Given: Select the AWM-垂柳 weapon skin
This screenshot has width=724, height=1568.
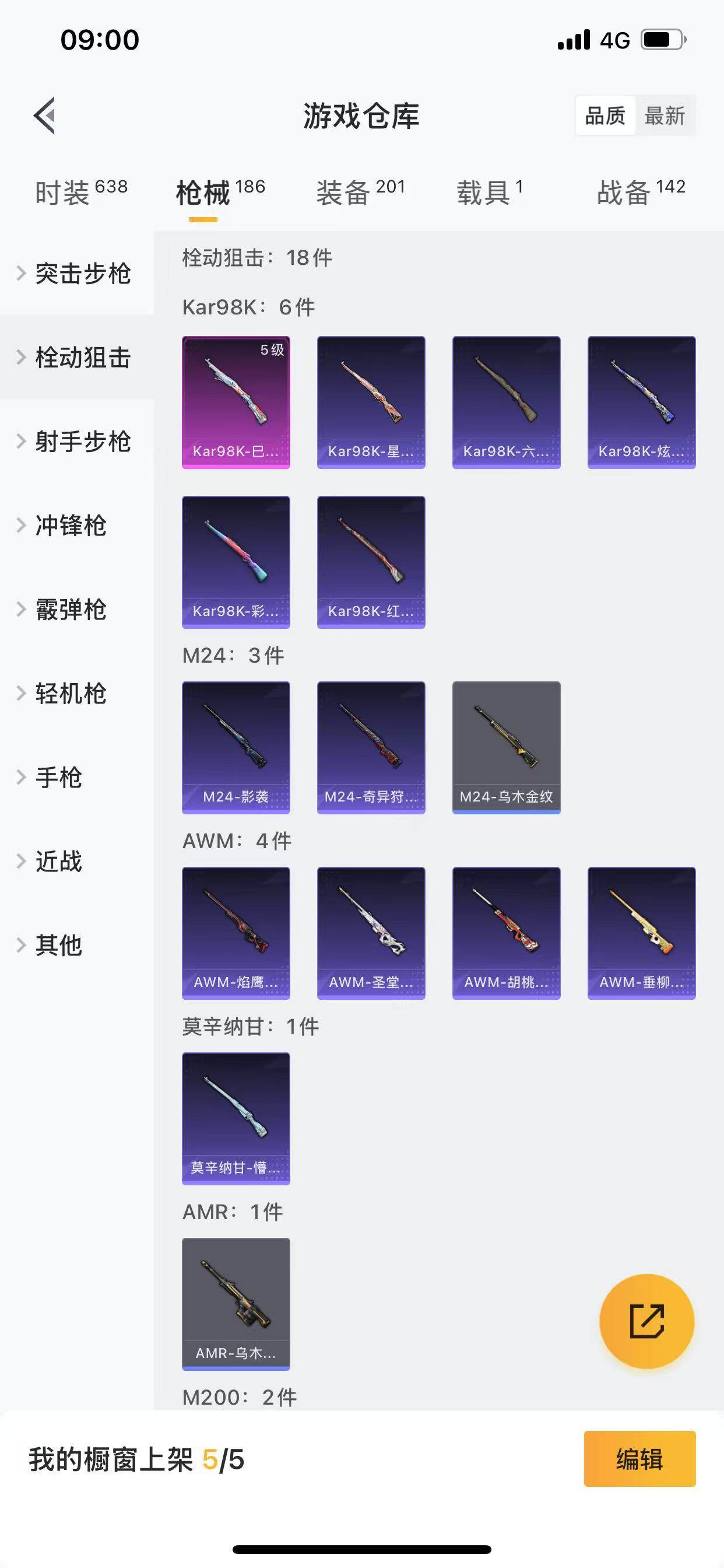Looking at the screenshot, I should point(642,933).
